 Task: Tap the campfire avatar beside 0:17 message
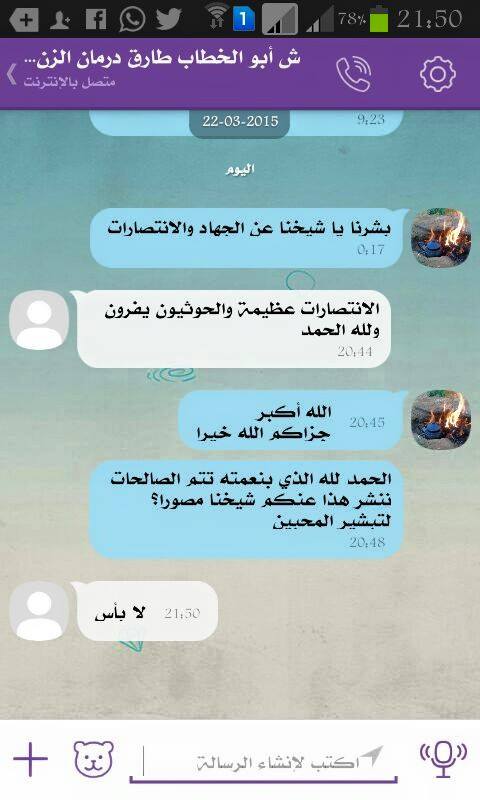(x=440, y=237)
